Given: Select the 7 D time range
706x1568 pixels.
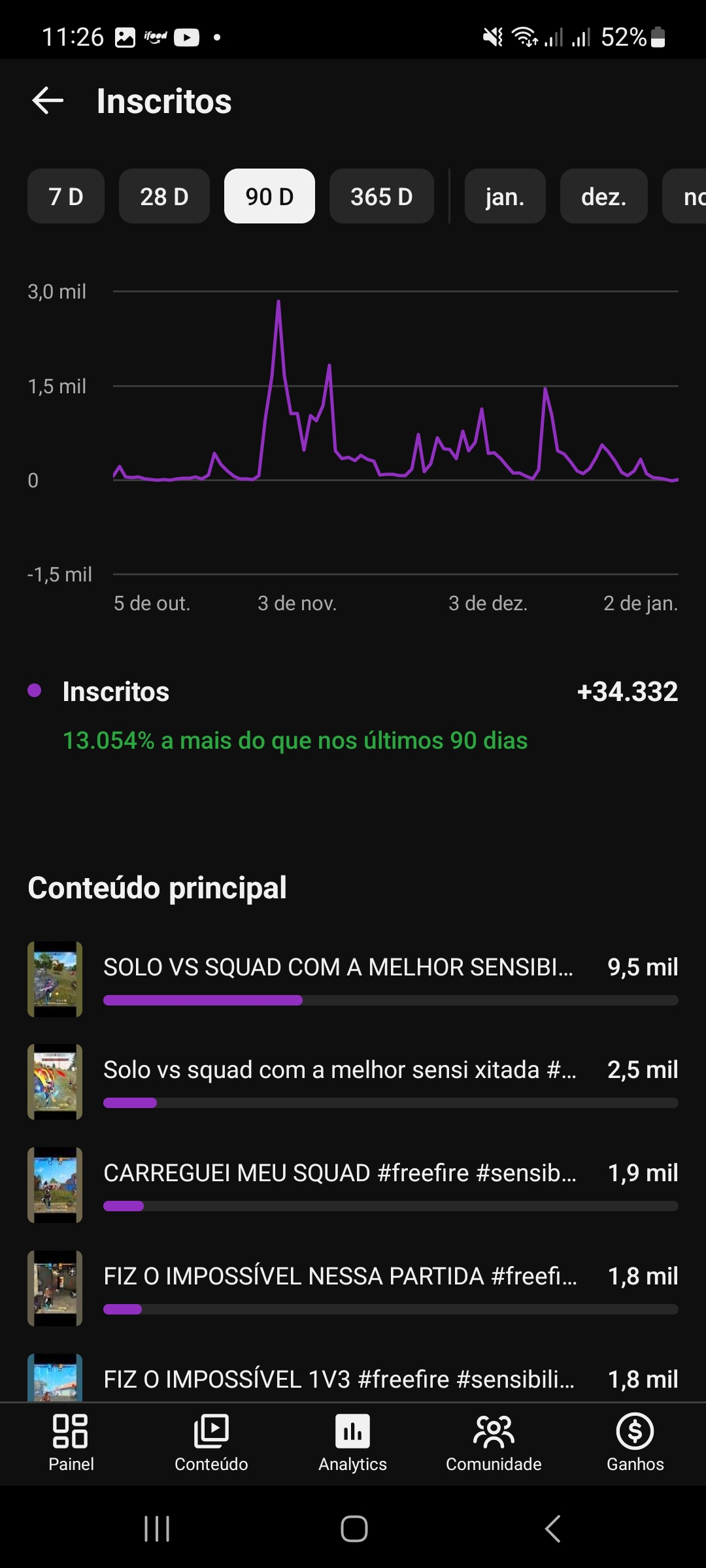Looking at the screenshot, I should tap(66, 196).
